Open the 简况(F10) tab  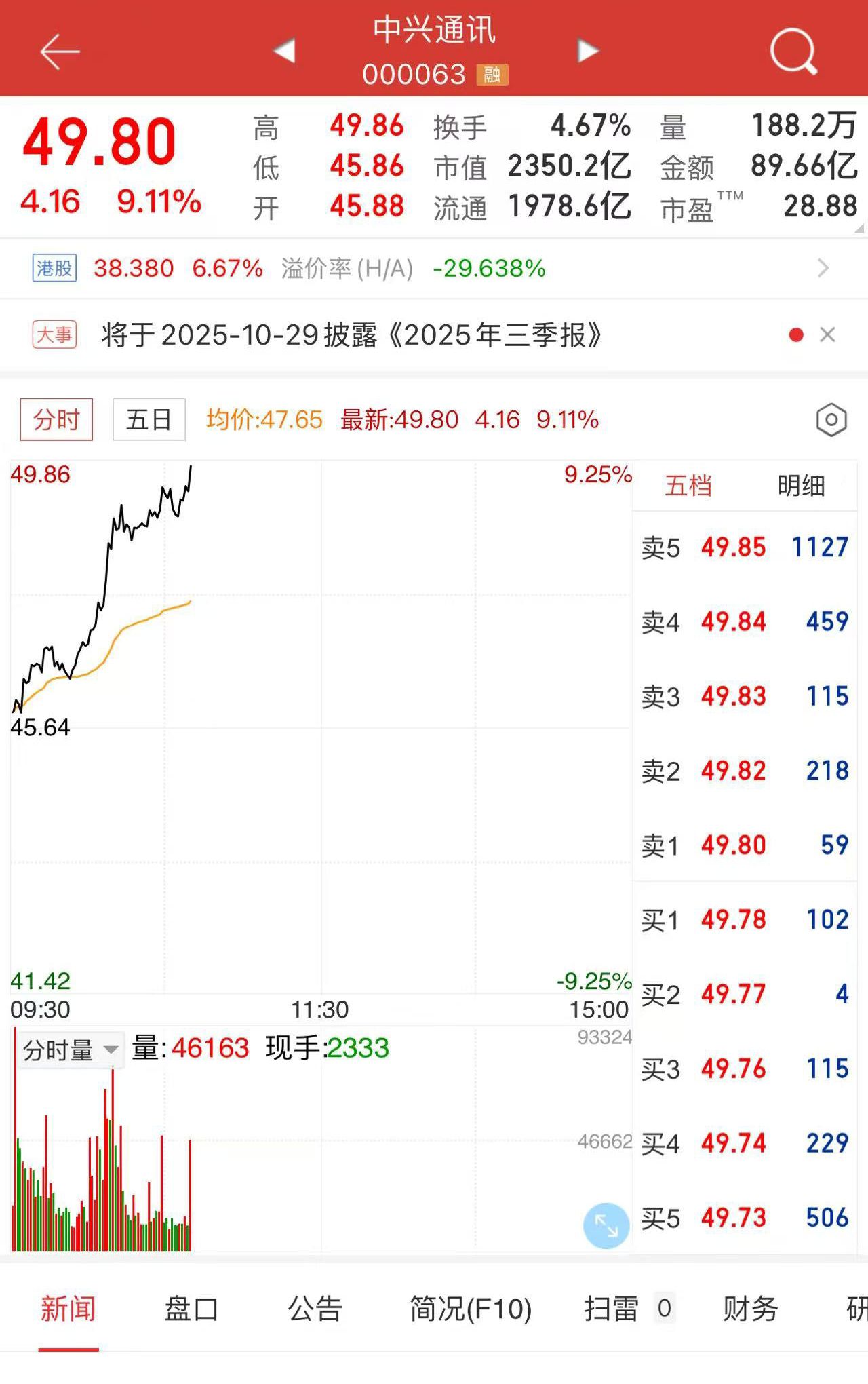pyautogui.click(x=471, y=1309)
